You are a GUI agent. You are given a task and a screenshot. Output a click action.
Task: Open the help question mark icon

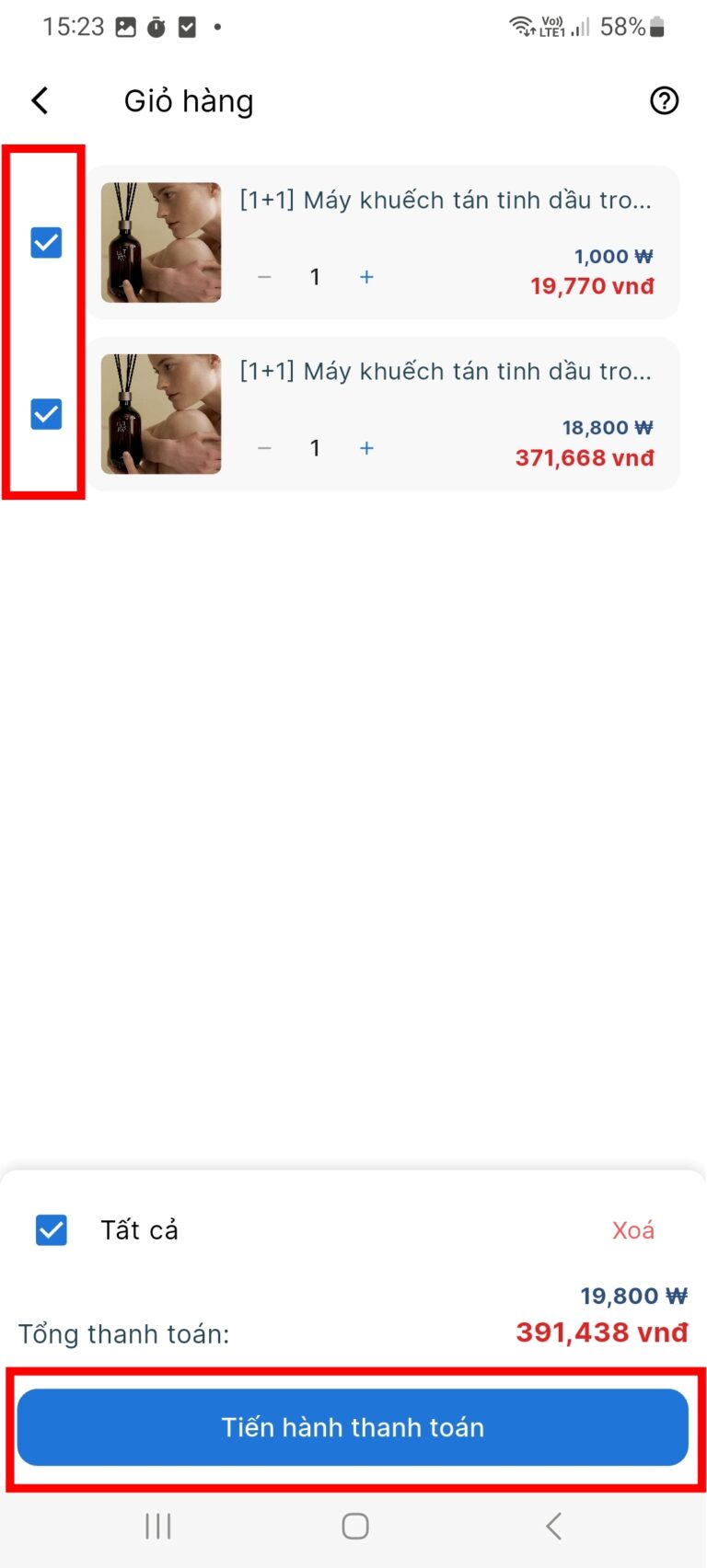664,100
